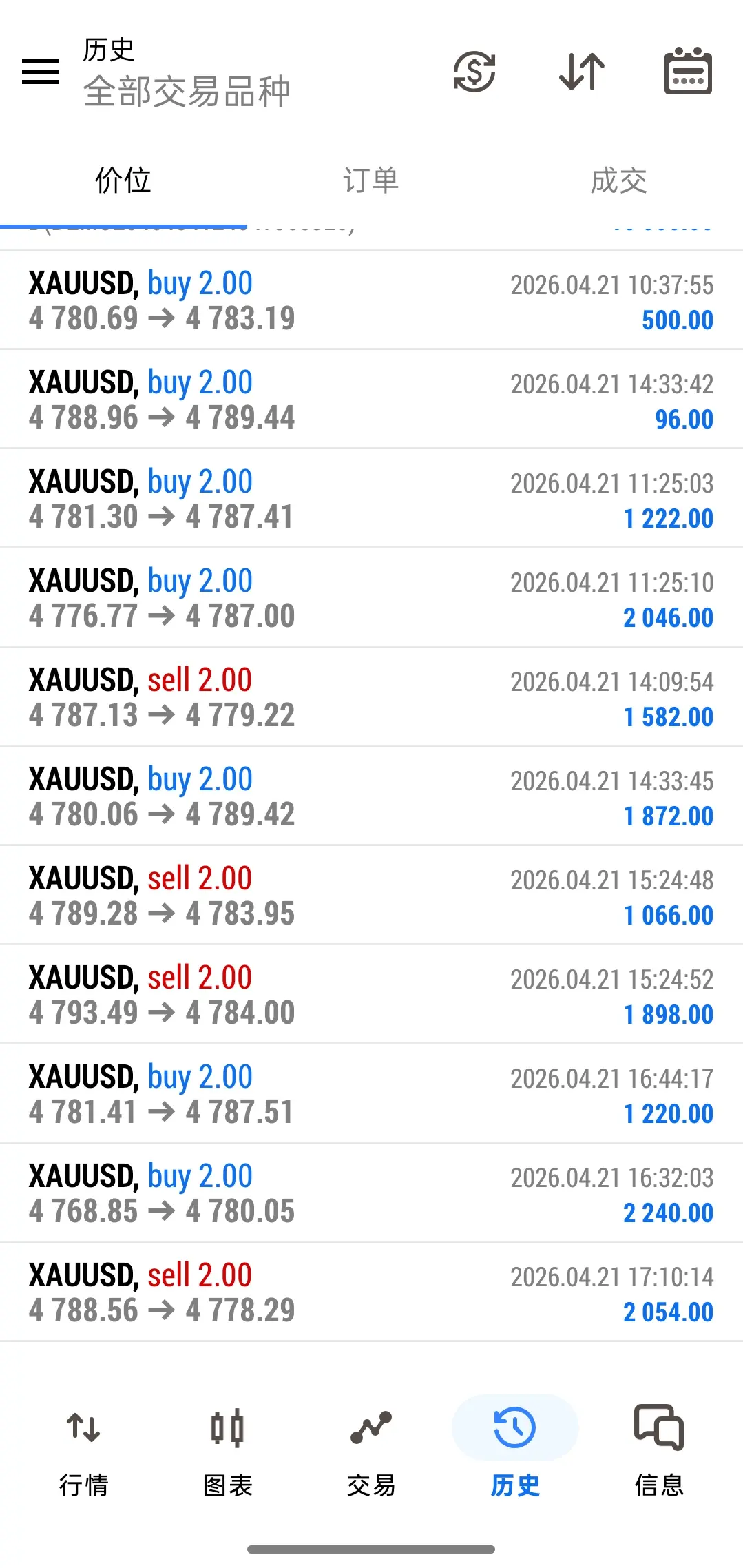
Task: Open the sell trade closed at 17:10:14
Action: click(x=371, y=1292)
